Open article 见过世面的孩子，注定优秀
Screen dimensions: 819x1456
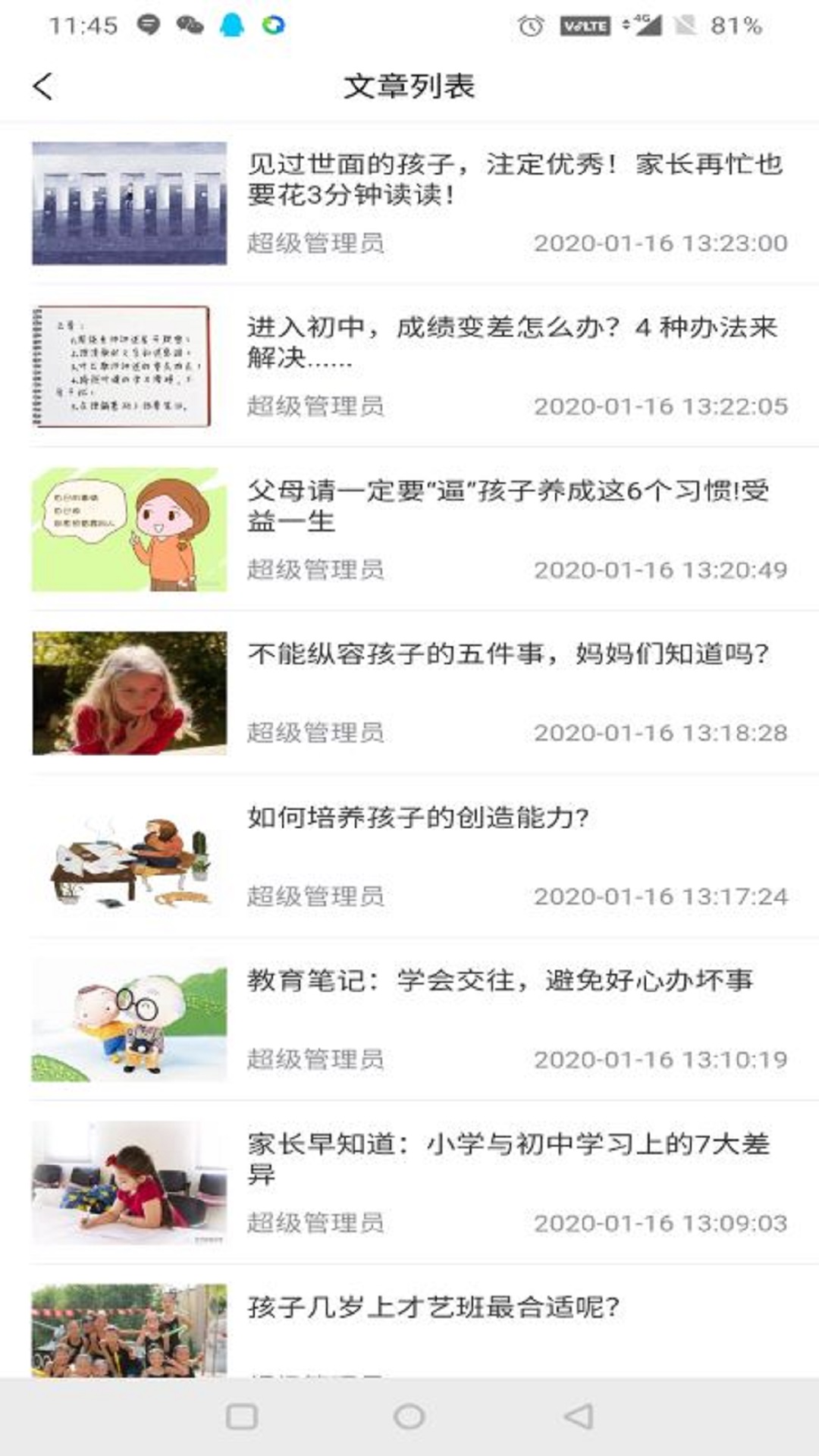pyautogui.click(x=514, y=179)
